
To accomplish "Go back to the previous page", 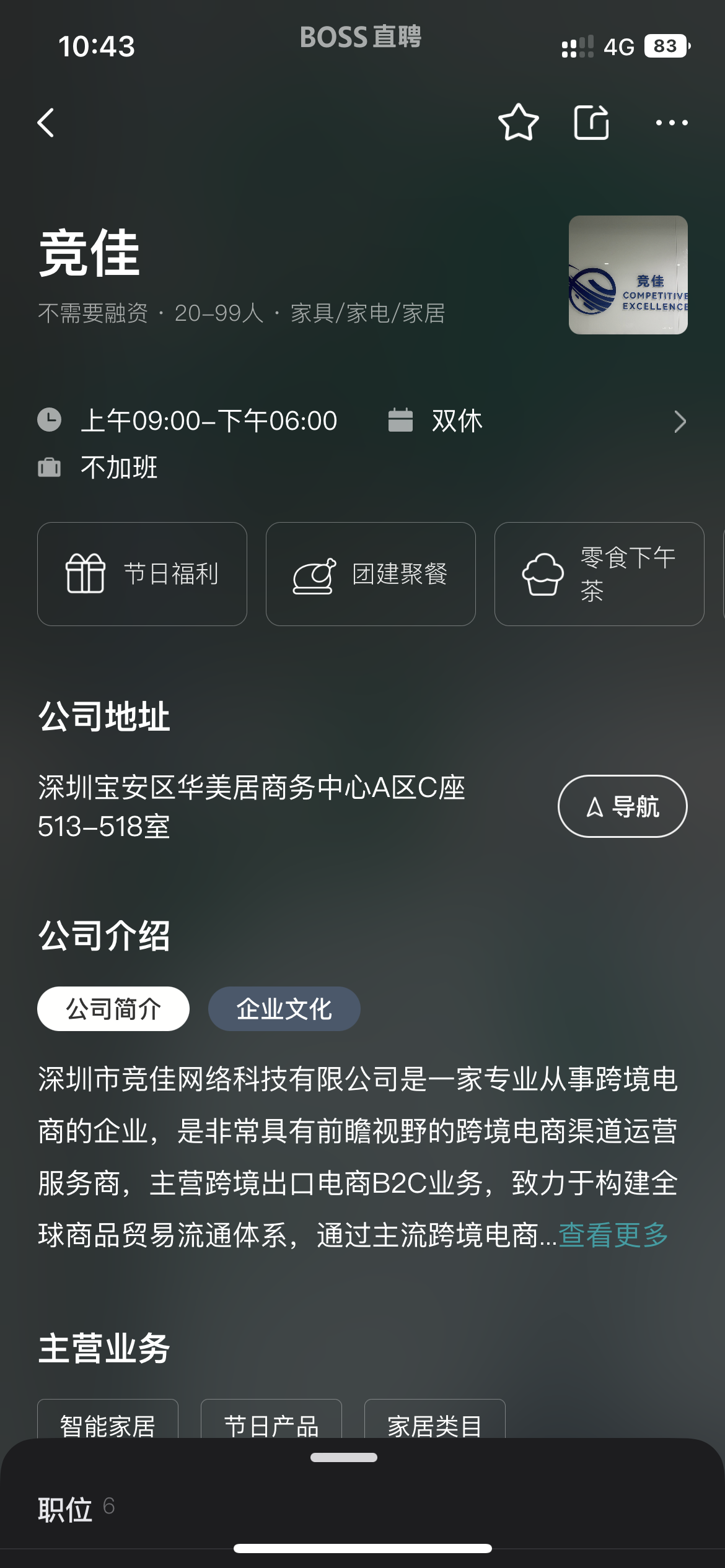I will pos(46,123).
